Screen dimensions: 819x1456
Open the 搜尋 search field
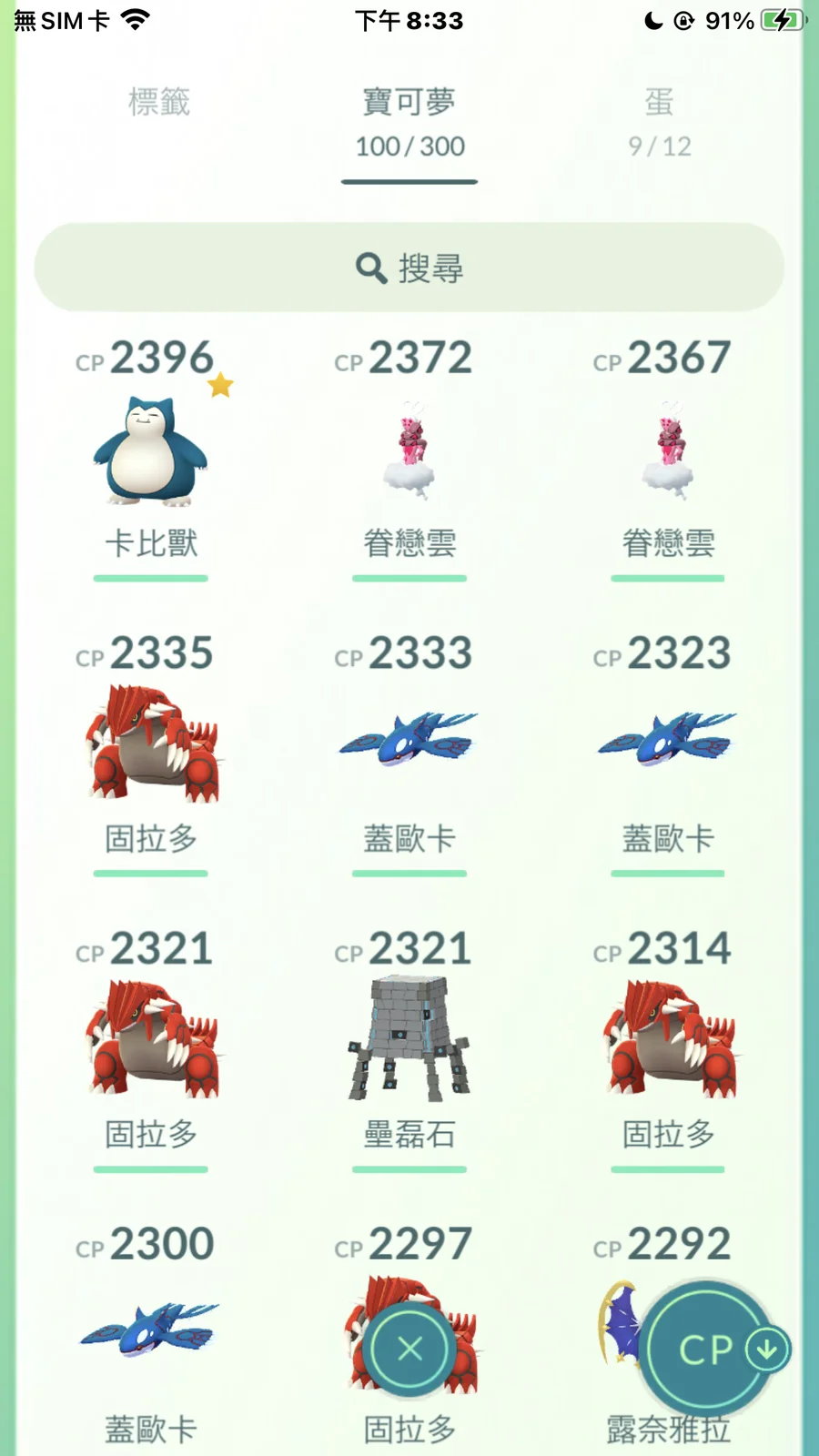point(409,268)
